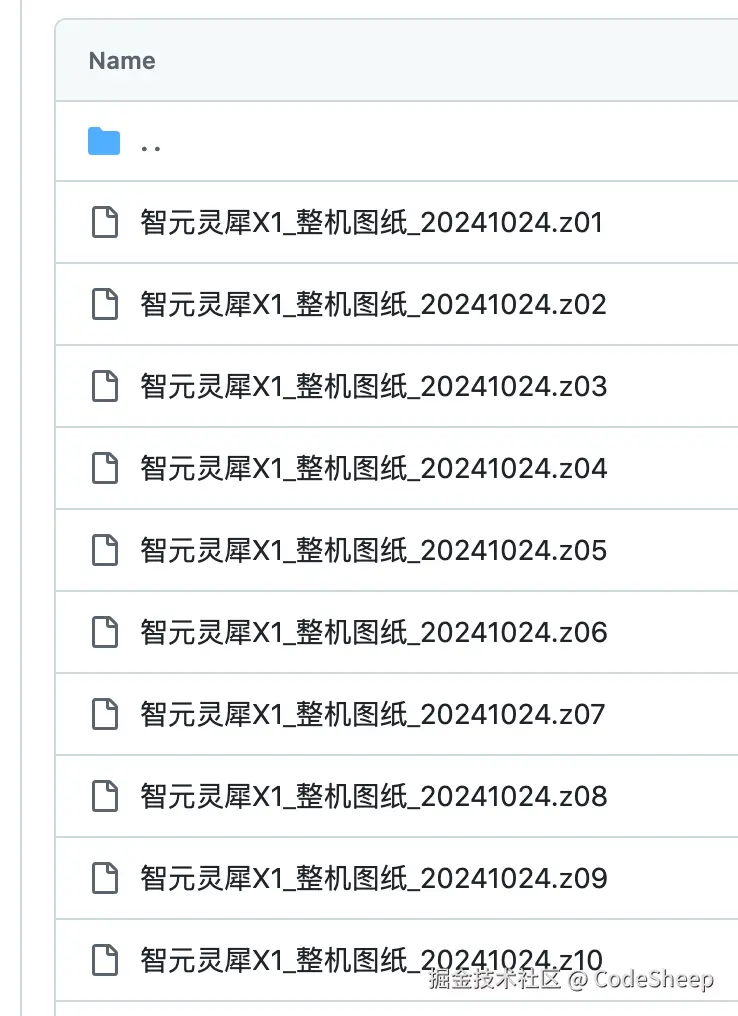View the file ending in .z08
The image size is (738, 1016).
click(x=372, y=796)
